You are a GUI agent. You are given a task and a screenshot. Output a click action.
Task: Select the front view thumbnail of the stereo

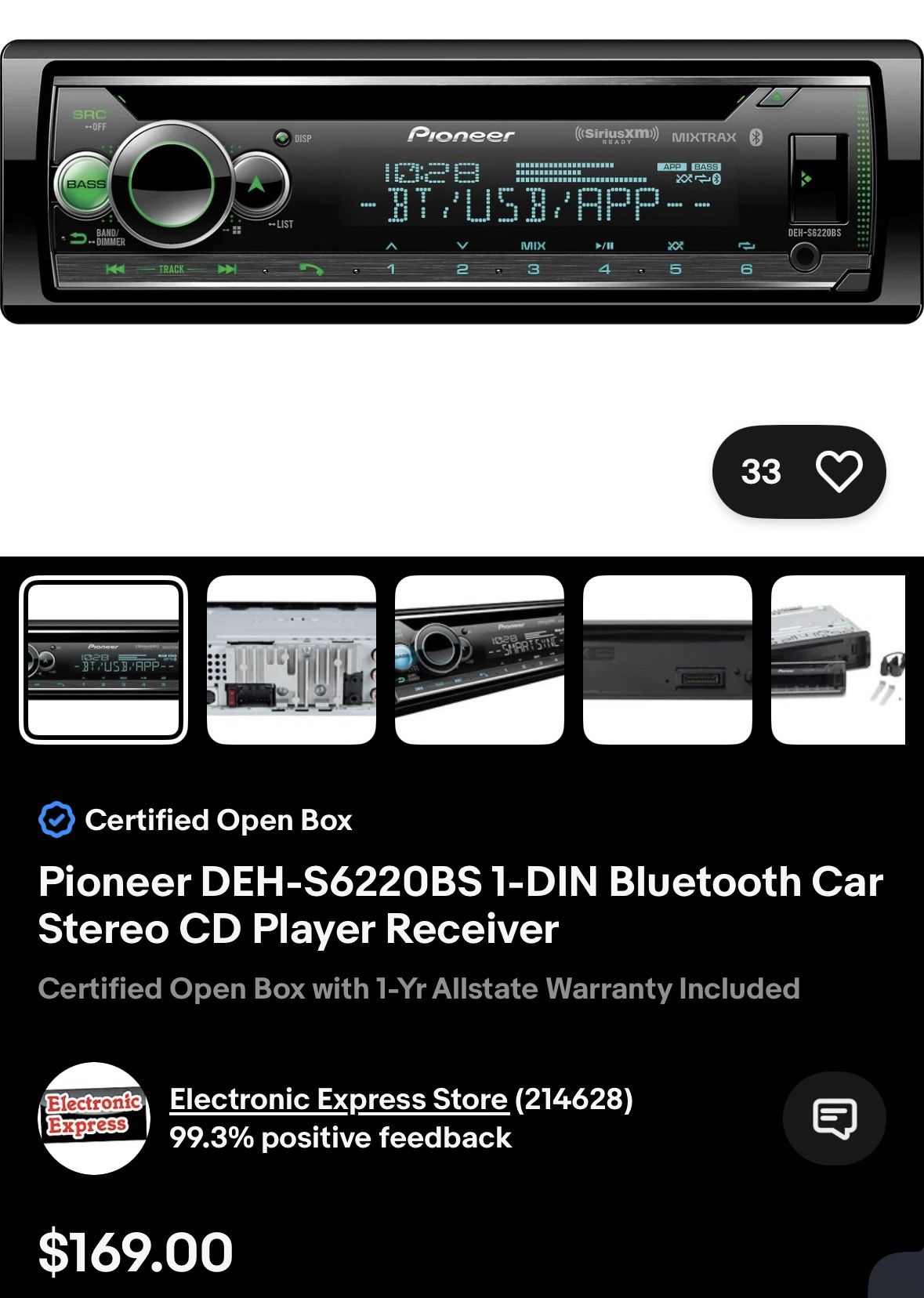[x=103, y=660]
